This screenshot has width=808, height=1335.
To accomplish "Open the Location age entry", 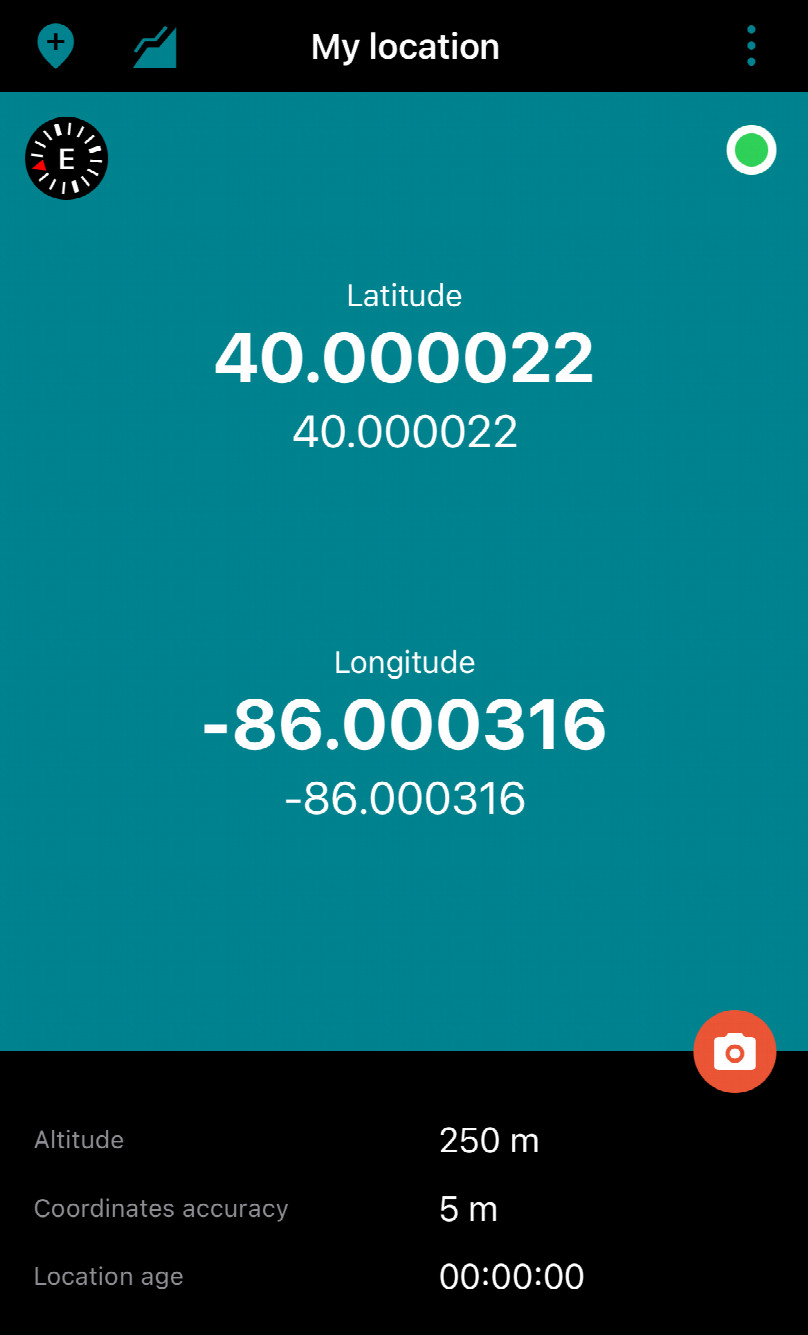I will point(404,1276).
